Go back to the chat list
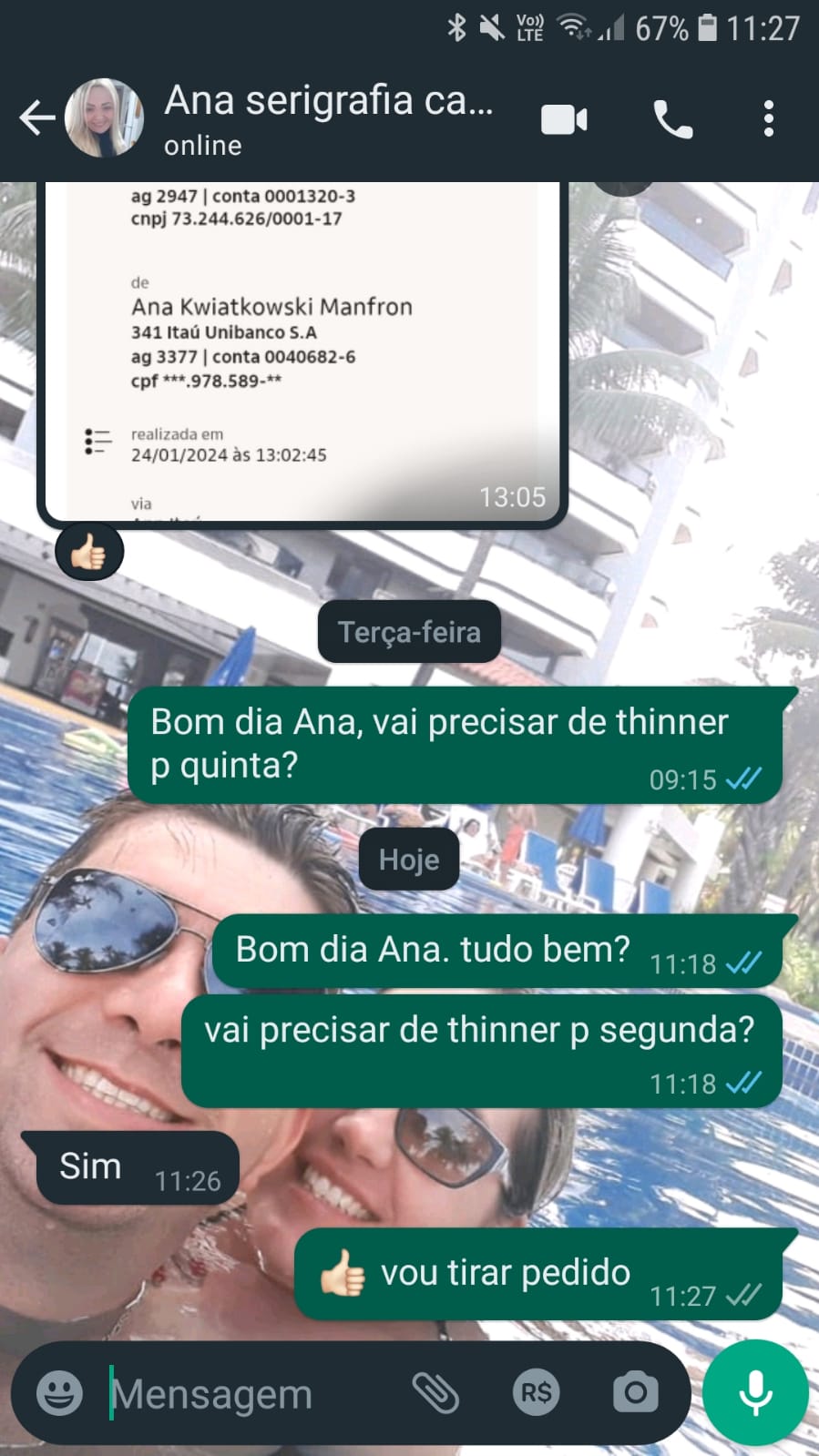The image size is (819, 1456). [36, 118]
